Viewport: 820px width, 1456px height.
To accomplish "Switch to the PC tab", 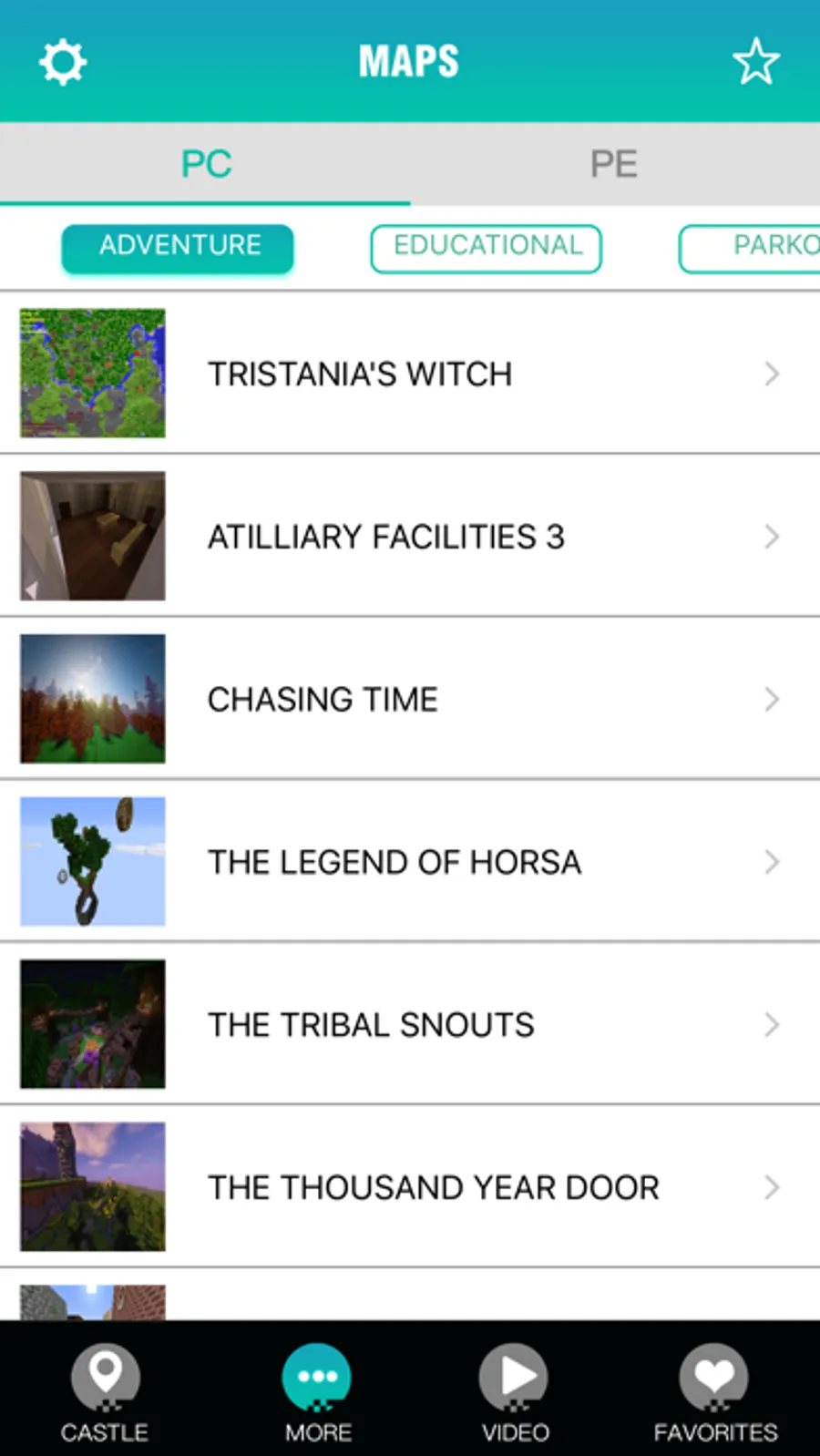I will point(206,164).
